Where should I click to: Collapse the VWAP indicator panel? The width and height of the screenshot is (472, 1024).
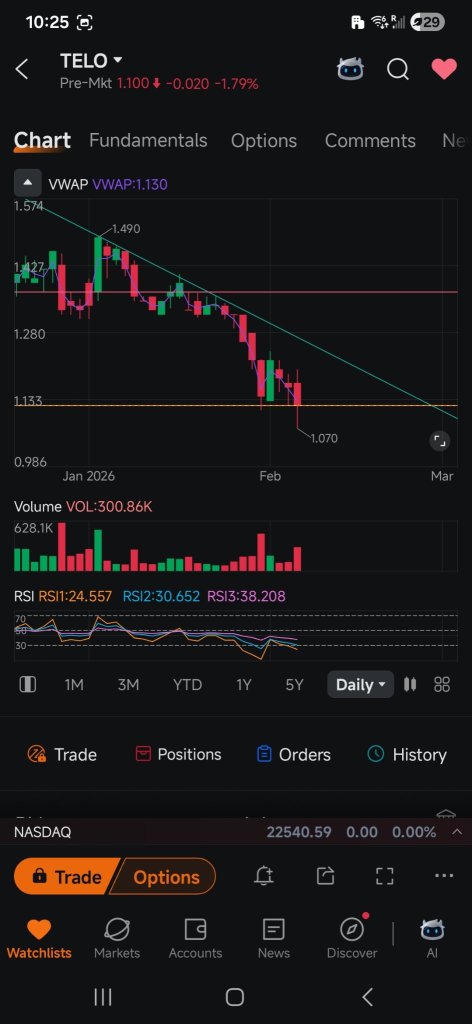[27, 184]
